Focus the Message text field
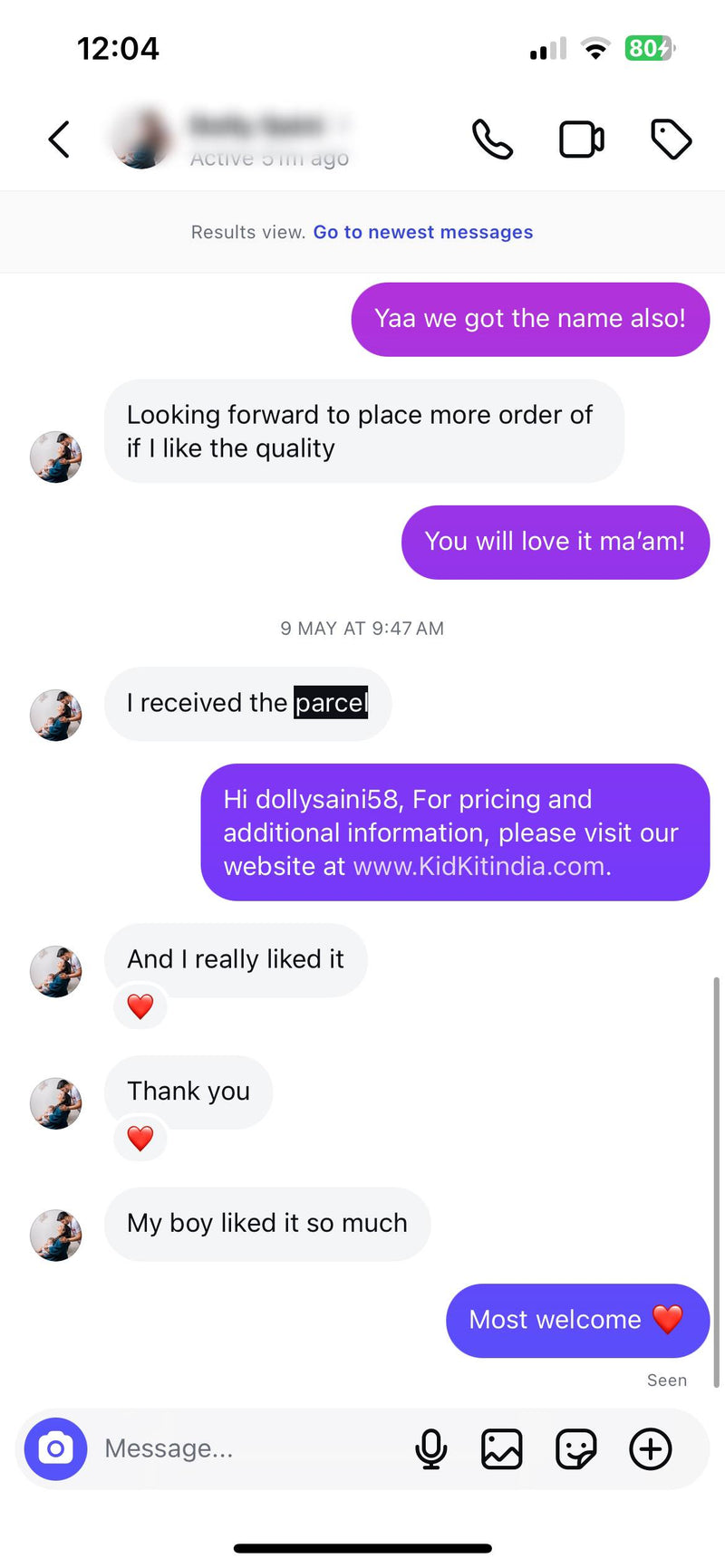This screenshot has height=1568, width=725. pyautogui.click(x=245, y=1448)
